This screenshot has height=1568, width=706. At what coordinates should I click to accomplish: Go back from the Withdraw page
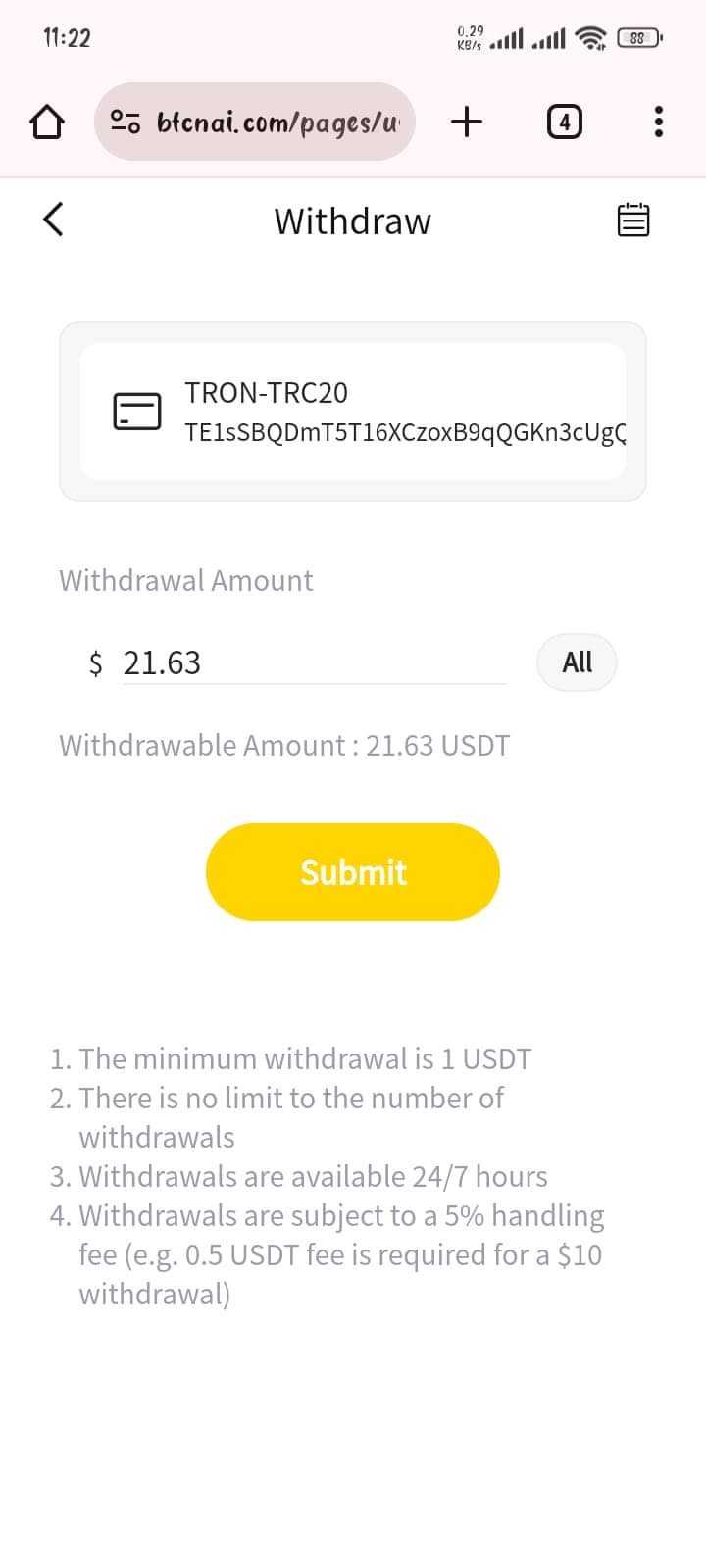(54, 220)
